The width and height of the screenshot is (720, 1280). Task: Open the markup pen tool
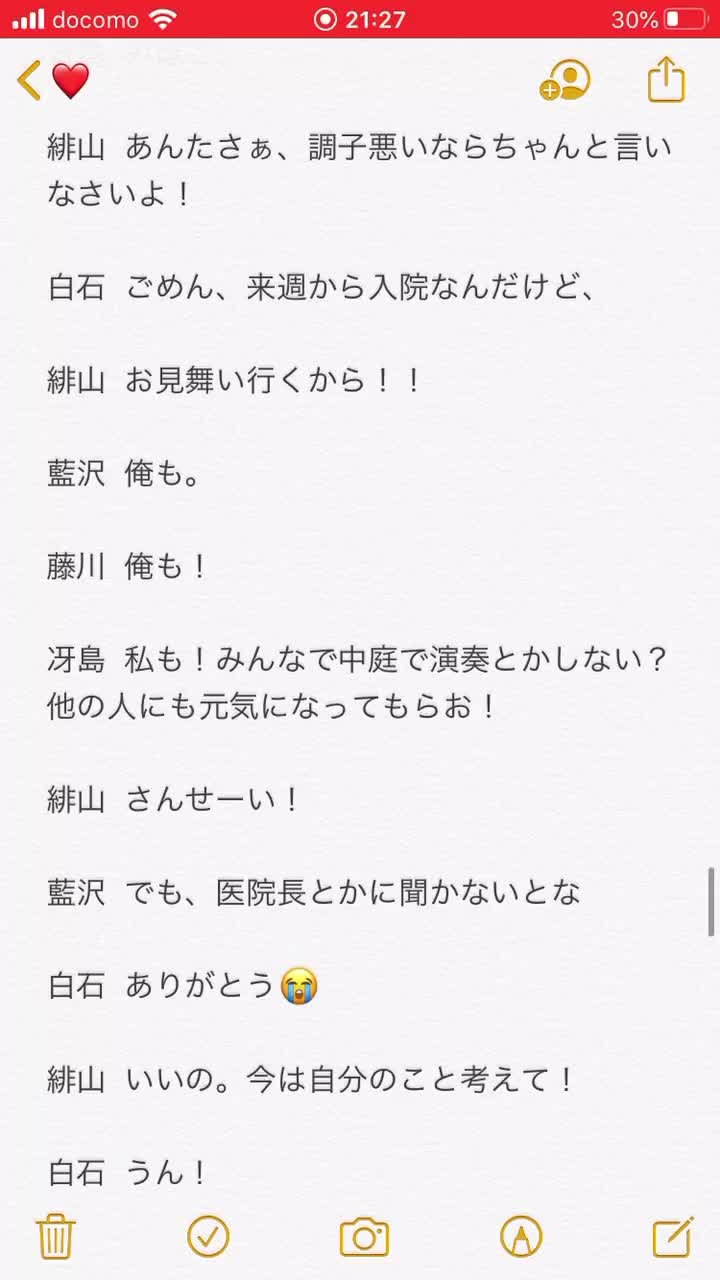click(x=521, y=1237)
